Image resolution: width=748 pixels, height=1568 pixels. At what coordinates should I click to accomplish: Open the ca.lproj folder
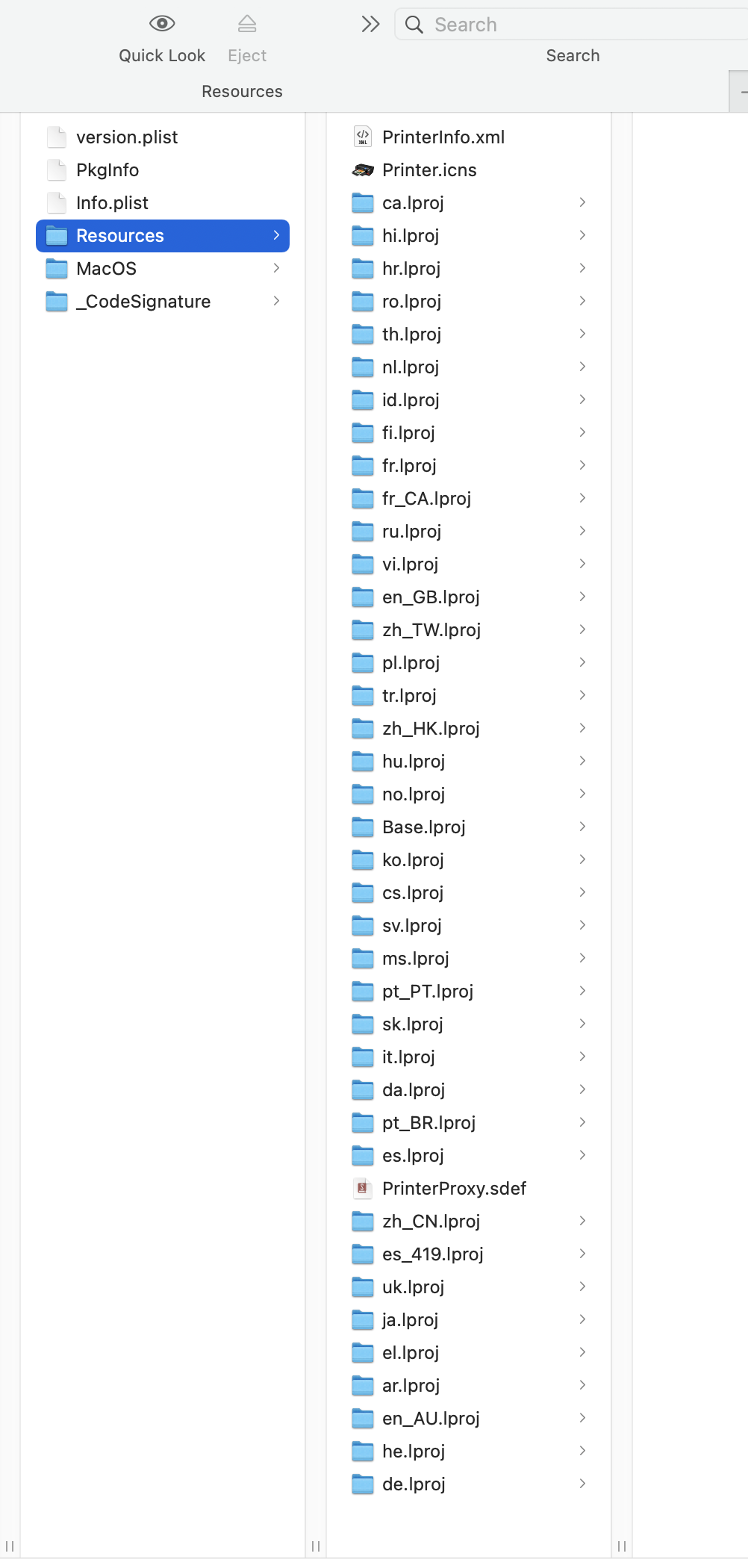[x=412, y=203]
